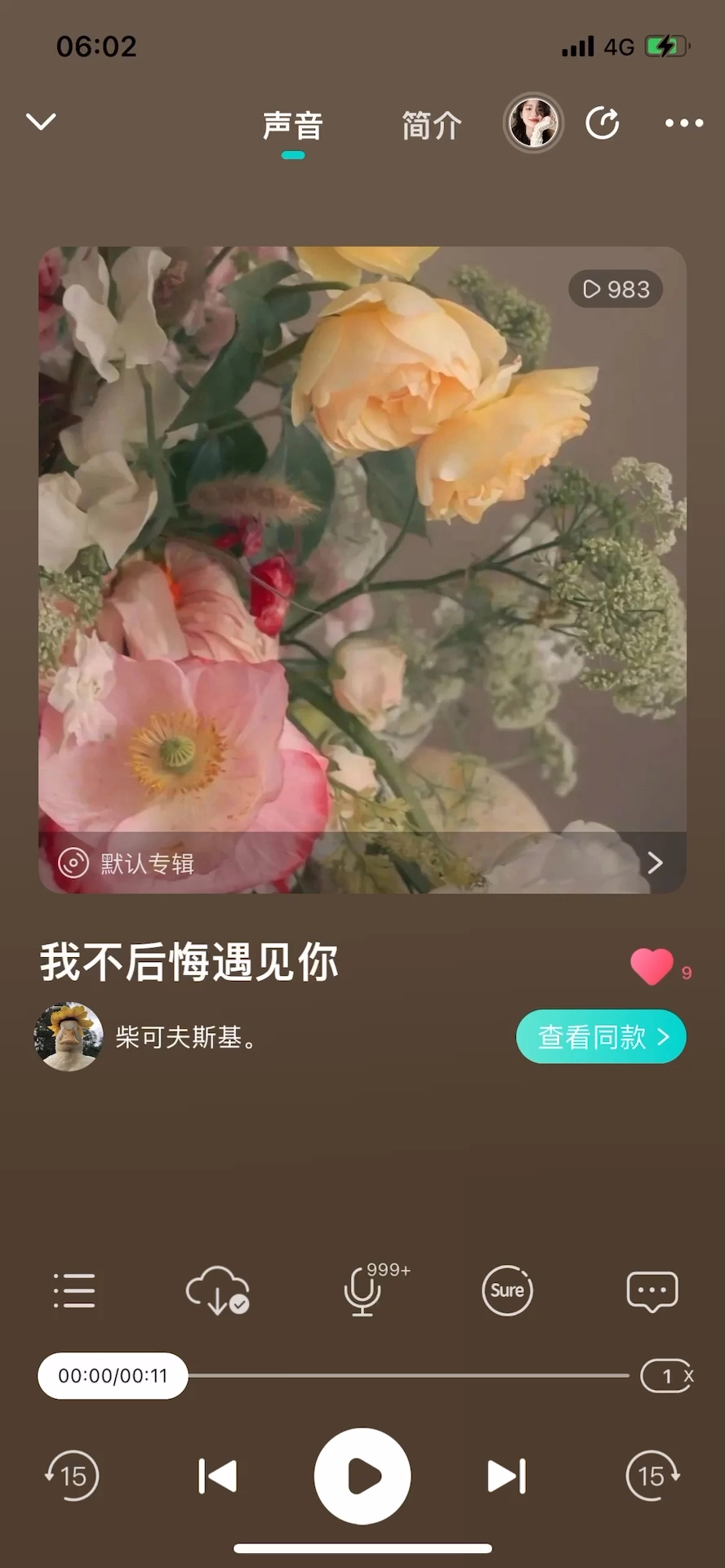The image size is (725, 1568).
Task: Tap the Sure circle icon
Action: point(507,1291)
